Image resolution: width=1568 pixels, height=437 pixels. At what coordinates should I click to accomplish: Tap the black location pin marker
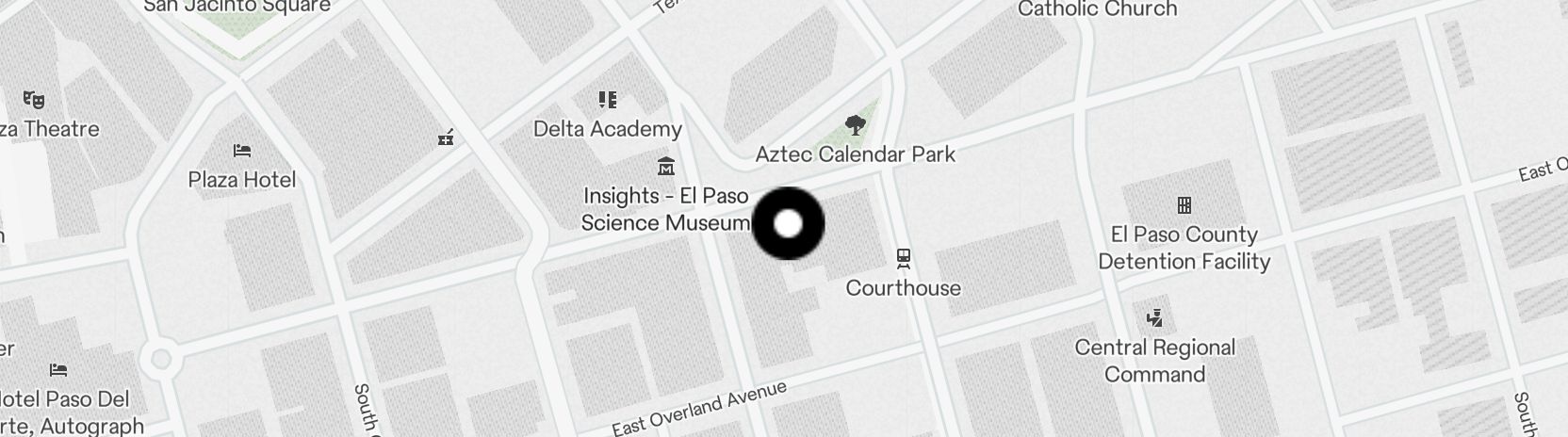coord(788,223)
